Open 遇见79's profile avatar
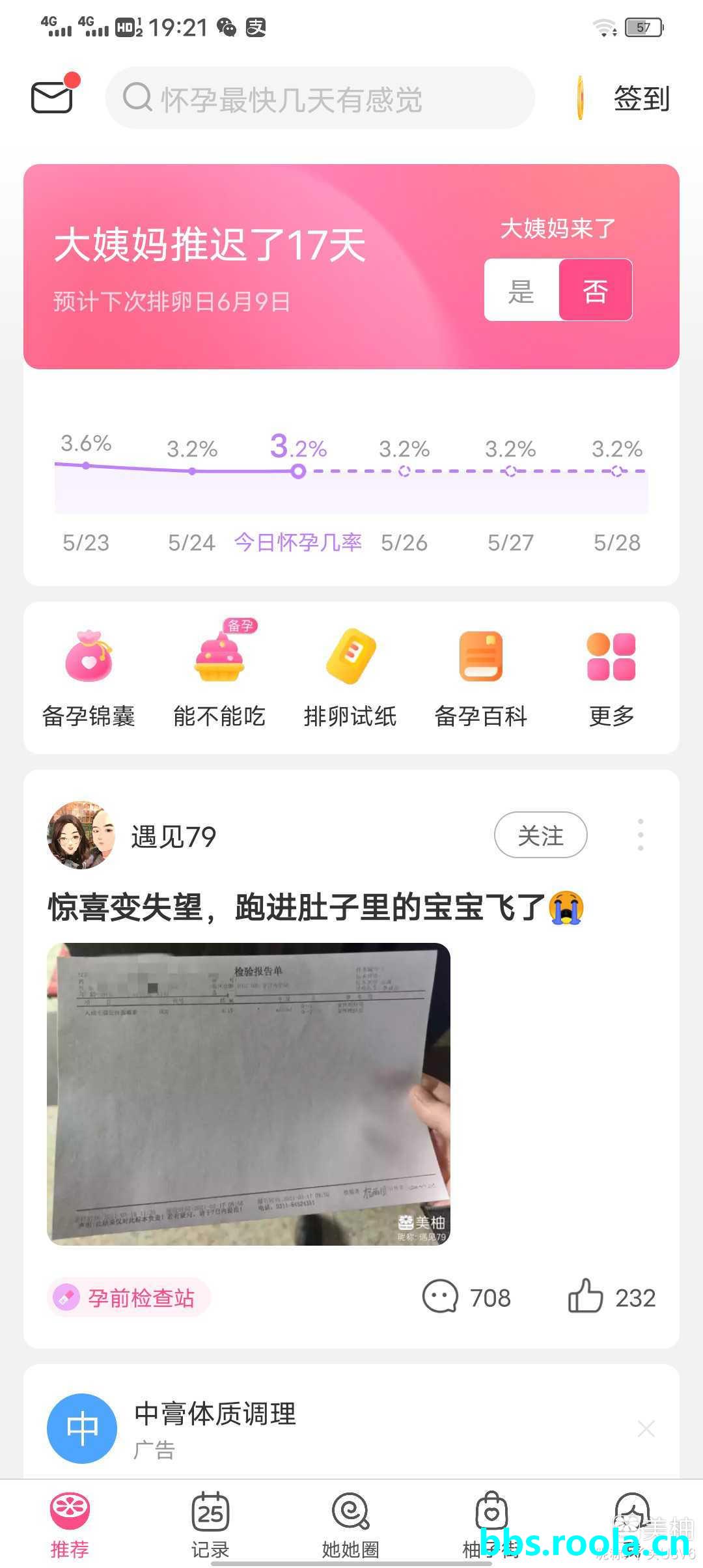This screenshot has height=1568, width=703. tap(81, 835)
